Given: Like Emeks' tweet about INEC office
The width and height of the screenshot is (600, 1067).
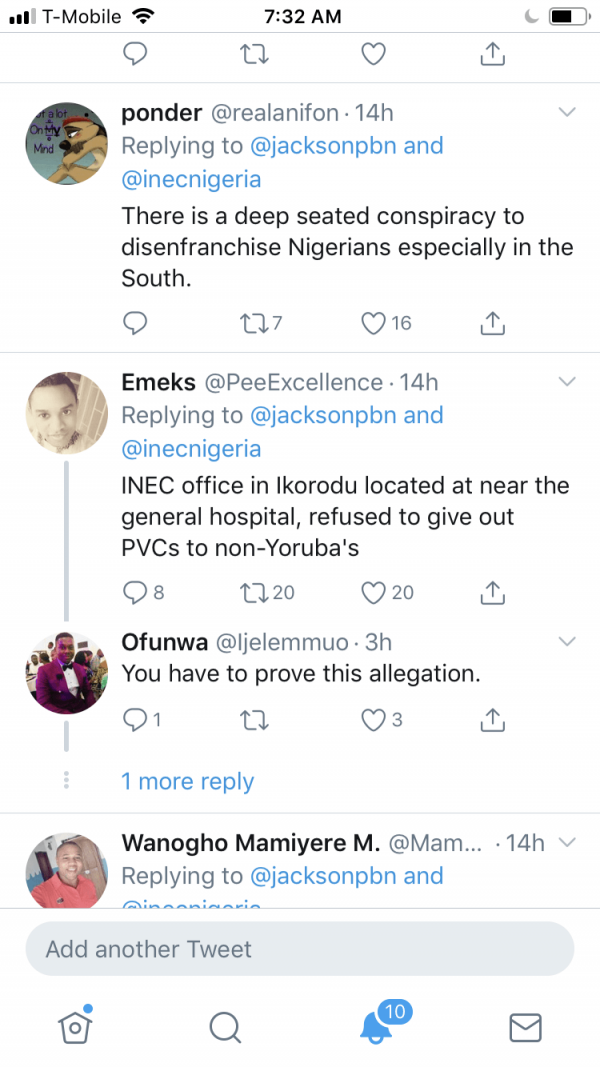Looking at the screenshot, I should 373,593.
